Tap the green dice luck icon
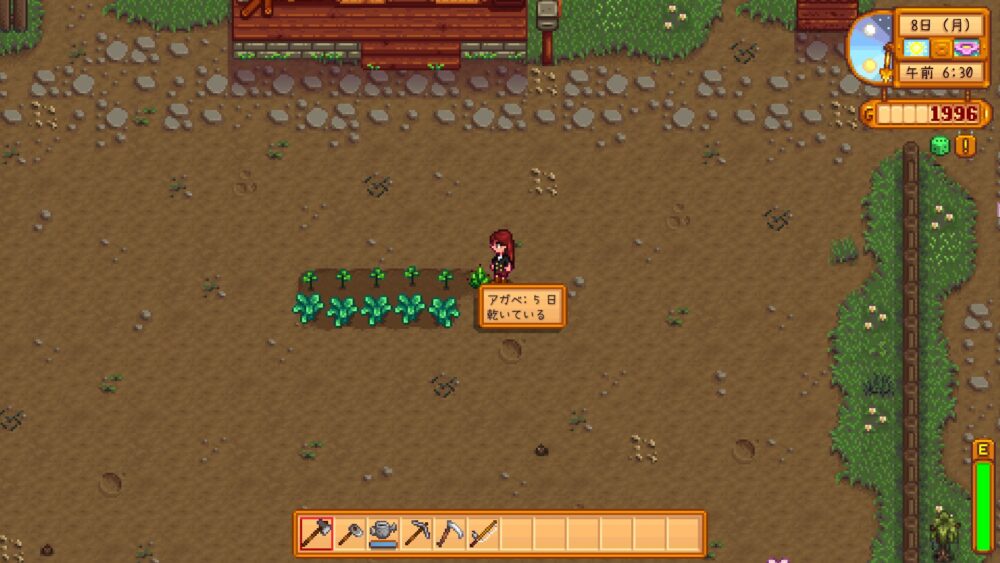Image resolution: width=1000 pixels, height=563 pixels. pos(940,146)
